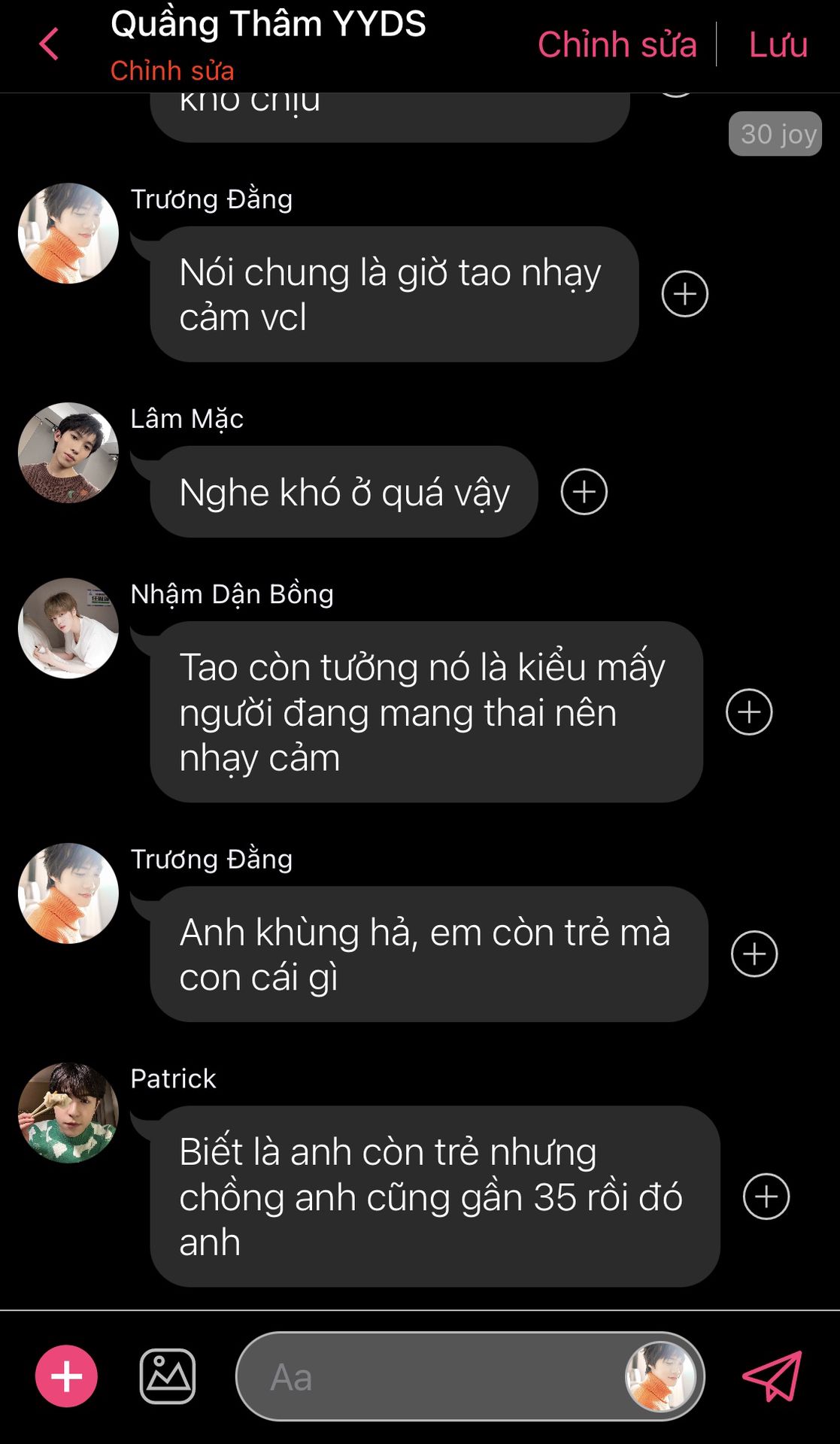Image resolution: width=840 pixels, height=1444 pixels.
Task: Attach an image with the picture icon
Action: tap(168, 1376)
